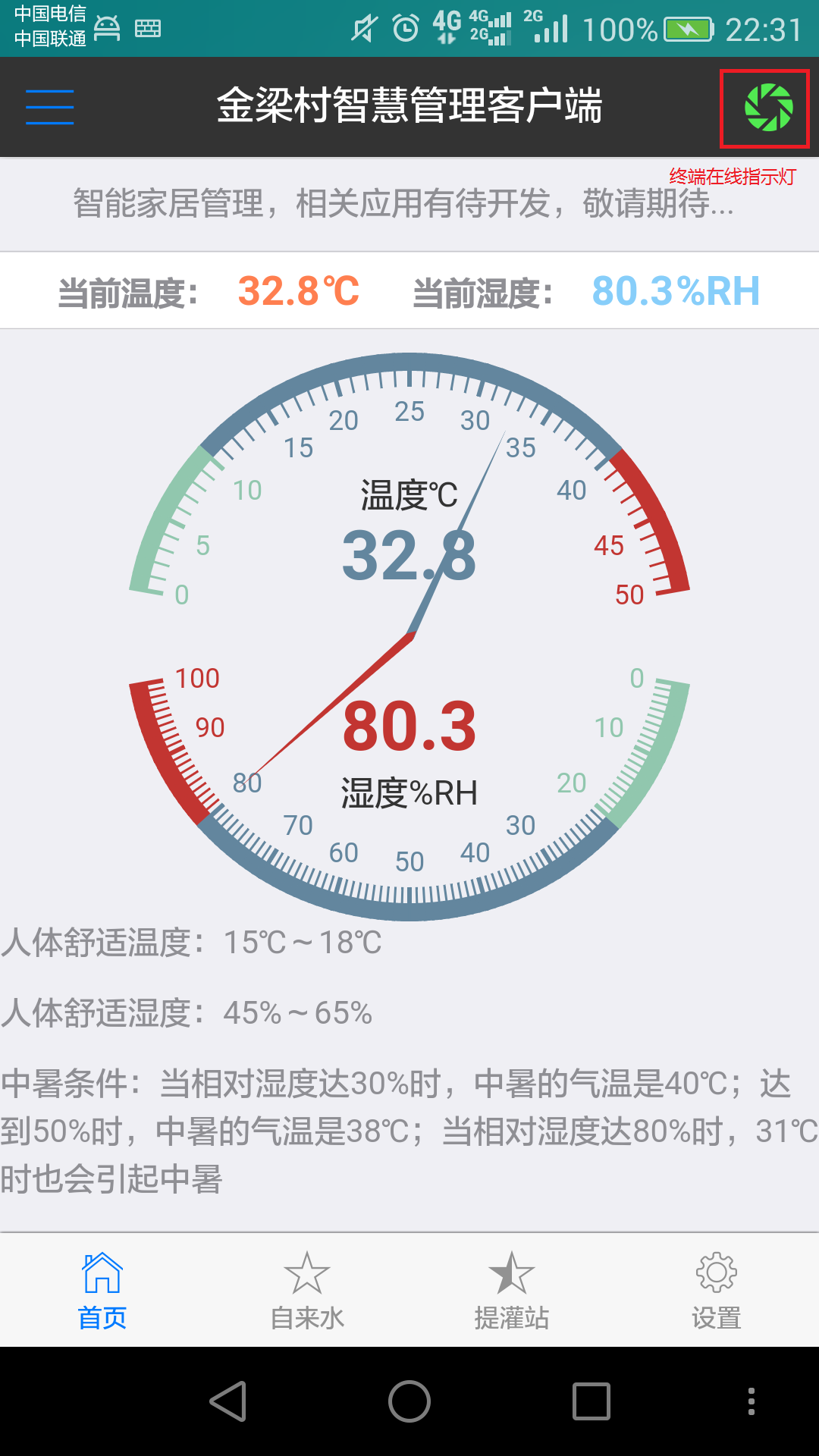
Task: Tap the system back button
Action: click(228, 1401)
